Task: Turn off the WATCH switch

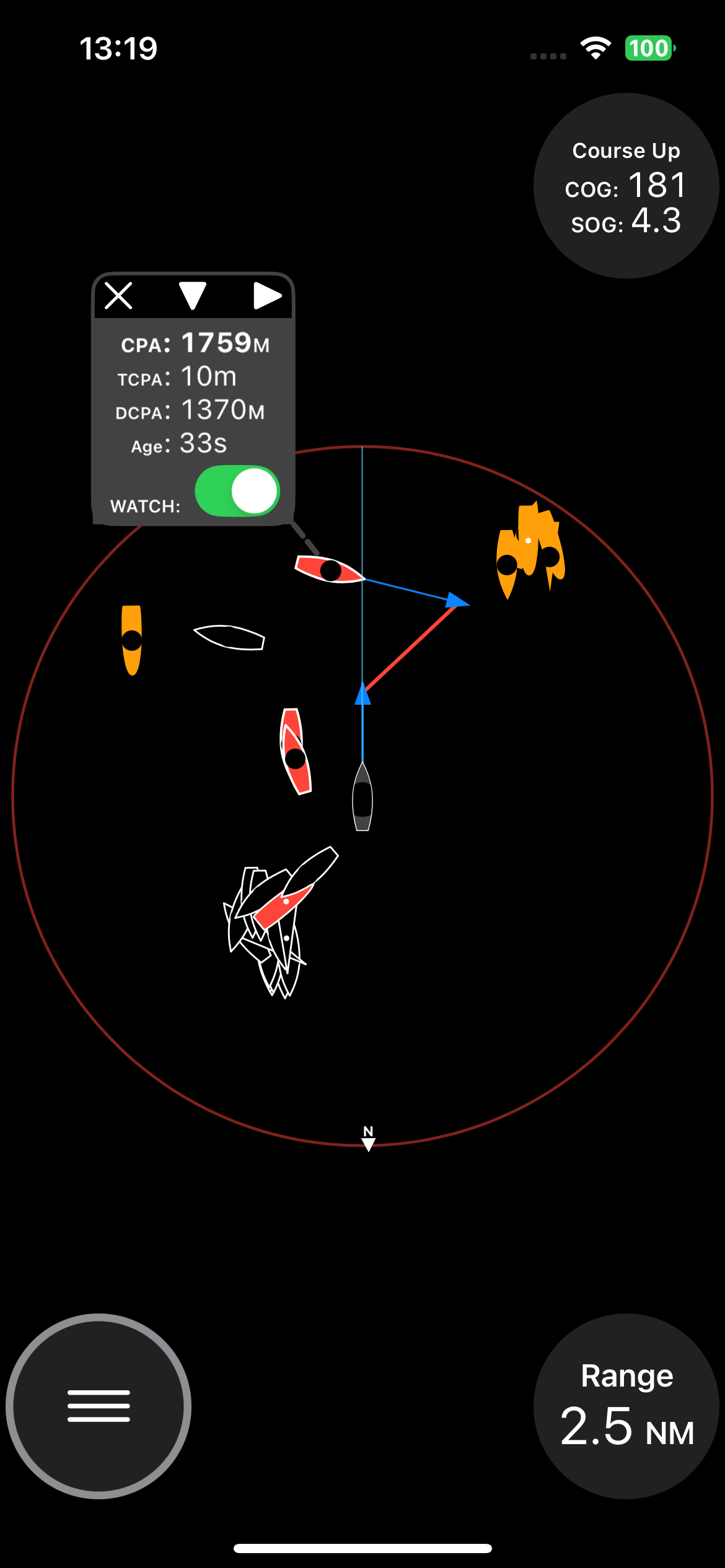Action: click(x=237, y=491)
